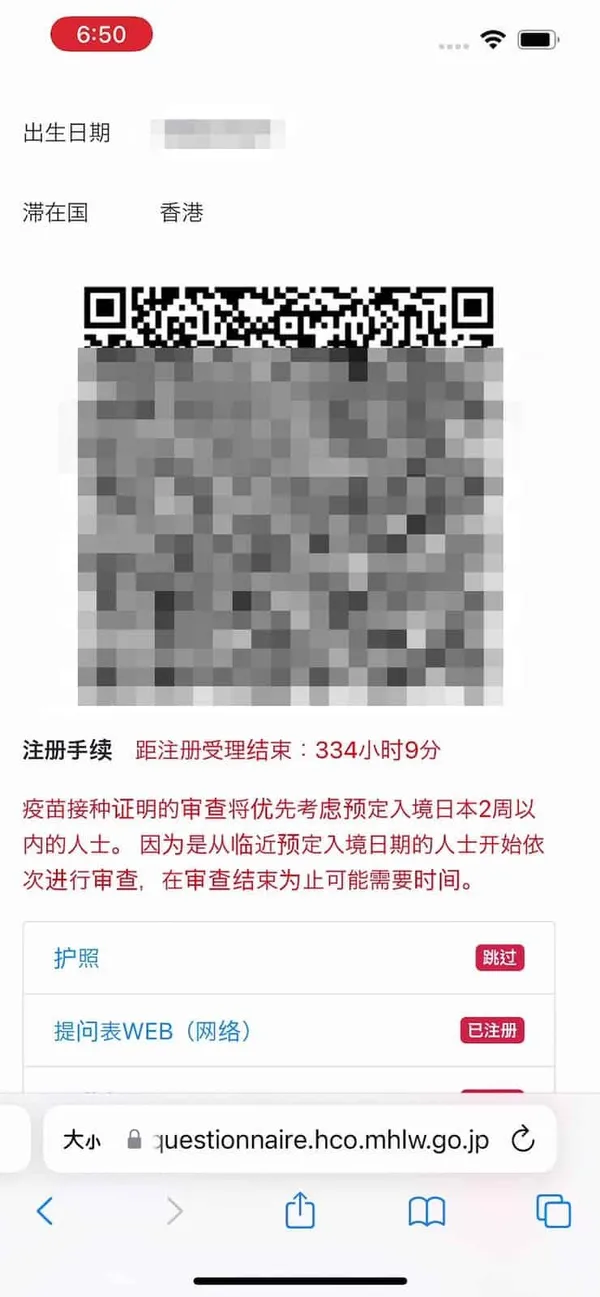Reload the page in Safari
Screen dimensions: 600x1297
(522, 1140)
